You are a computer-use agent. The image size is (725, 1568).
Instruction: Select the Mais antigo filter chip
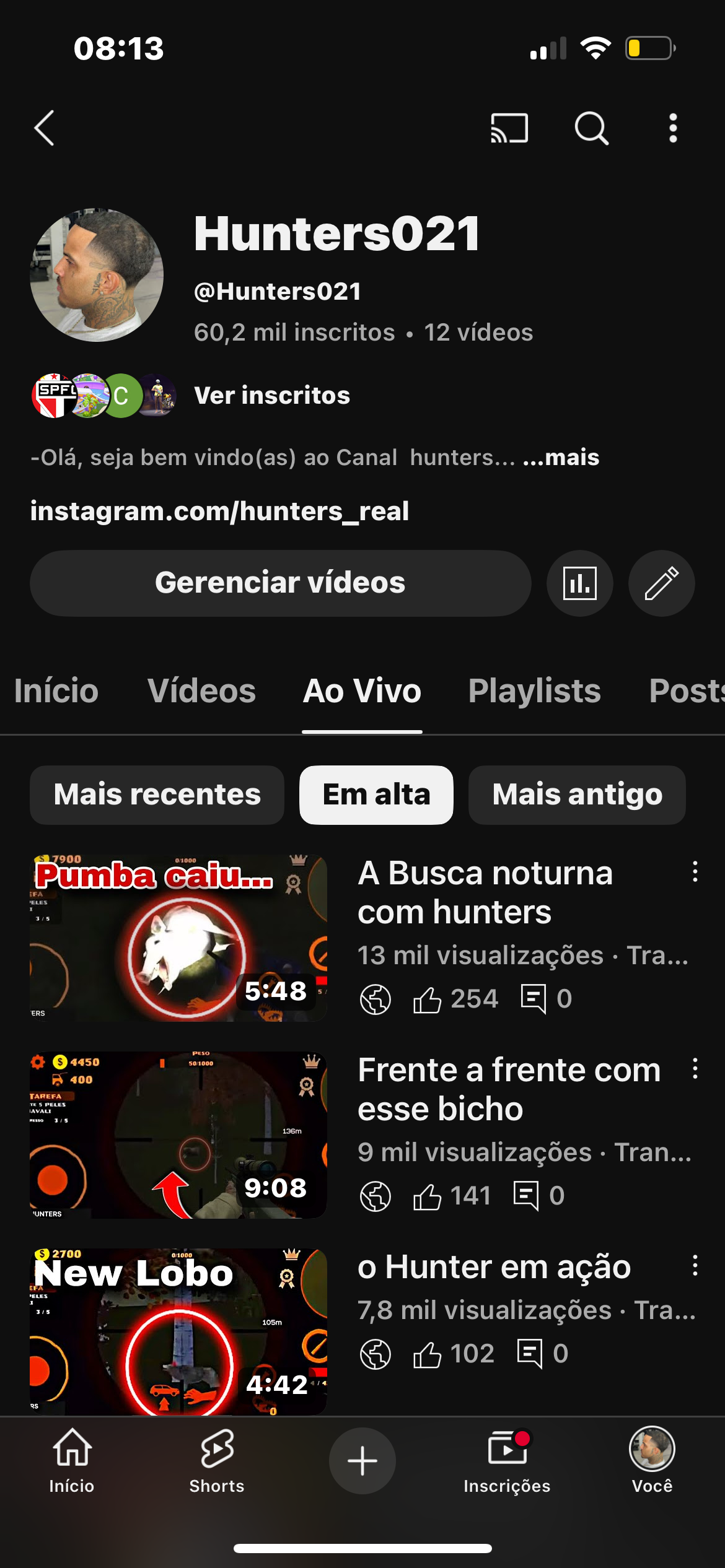(577, 795)
